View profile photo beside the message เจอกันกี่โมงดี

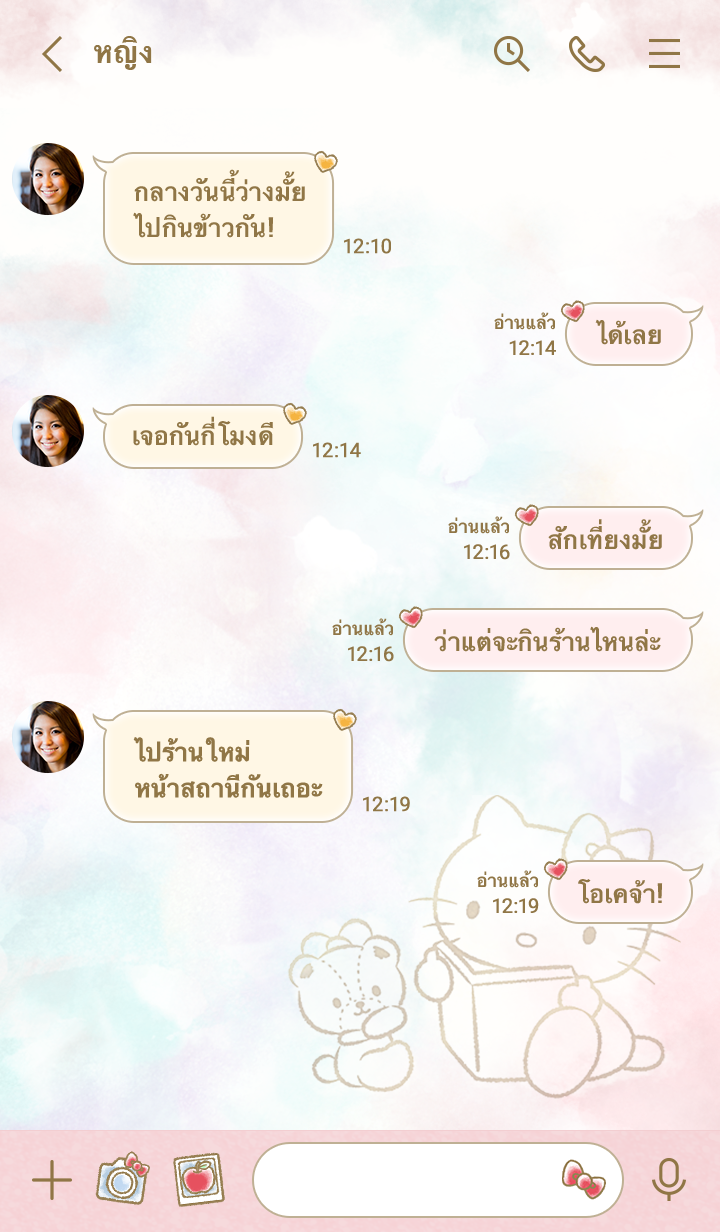click(48, 431)
